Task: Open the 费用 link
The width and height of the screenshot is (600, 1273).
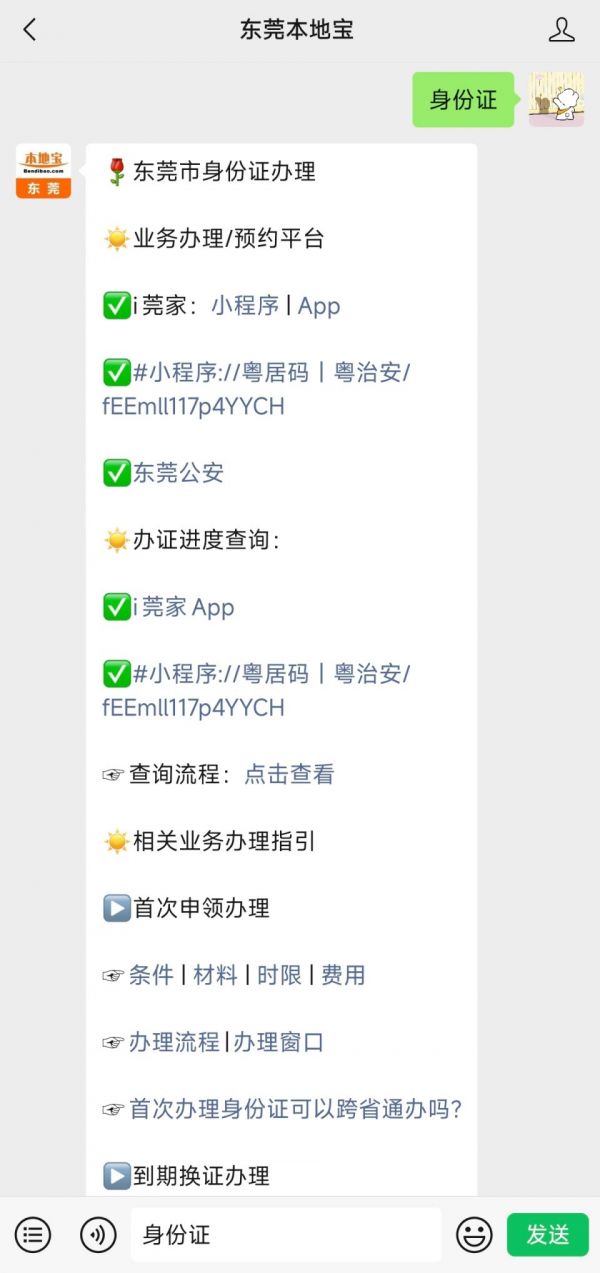Action: (x=343, y=975)
